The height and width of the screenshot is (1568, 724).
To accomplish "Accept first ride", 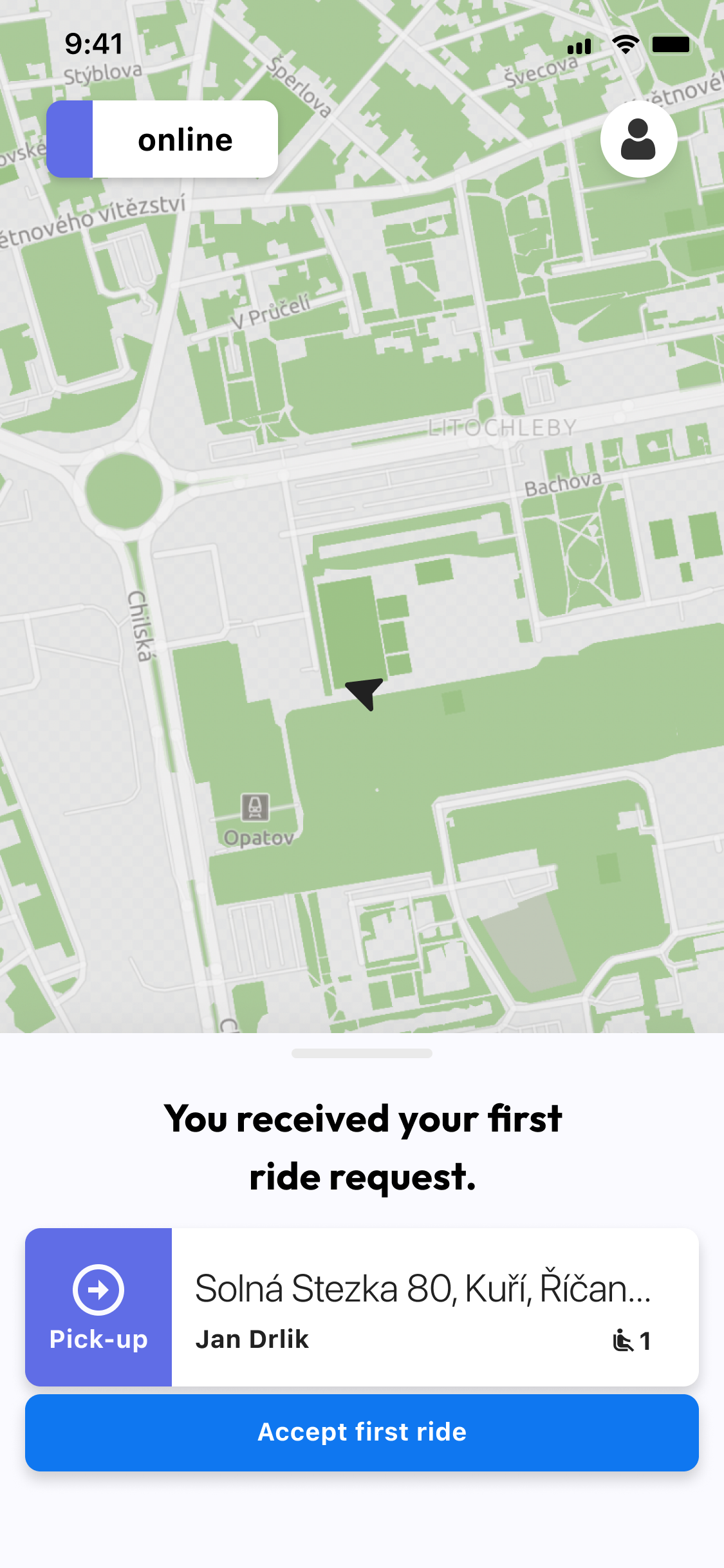I will click(x=362, y=1432).
